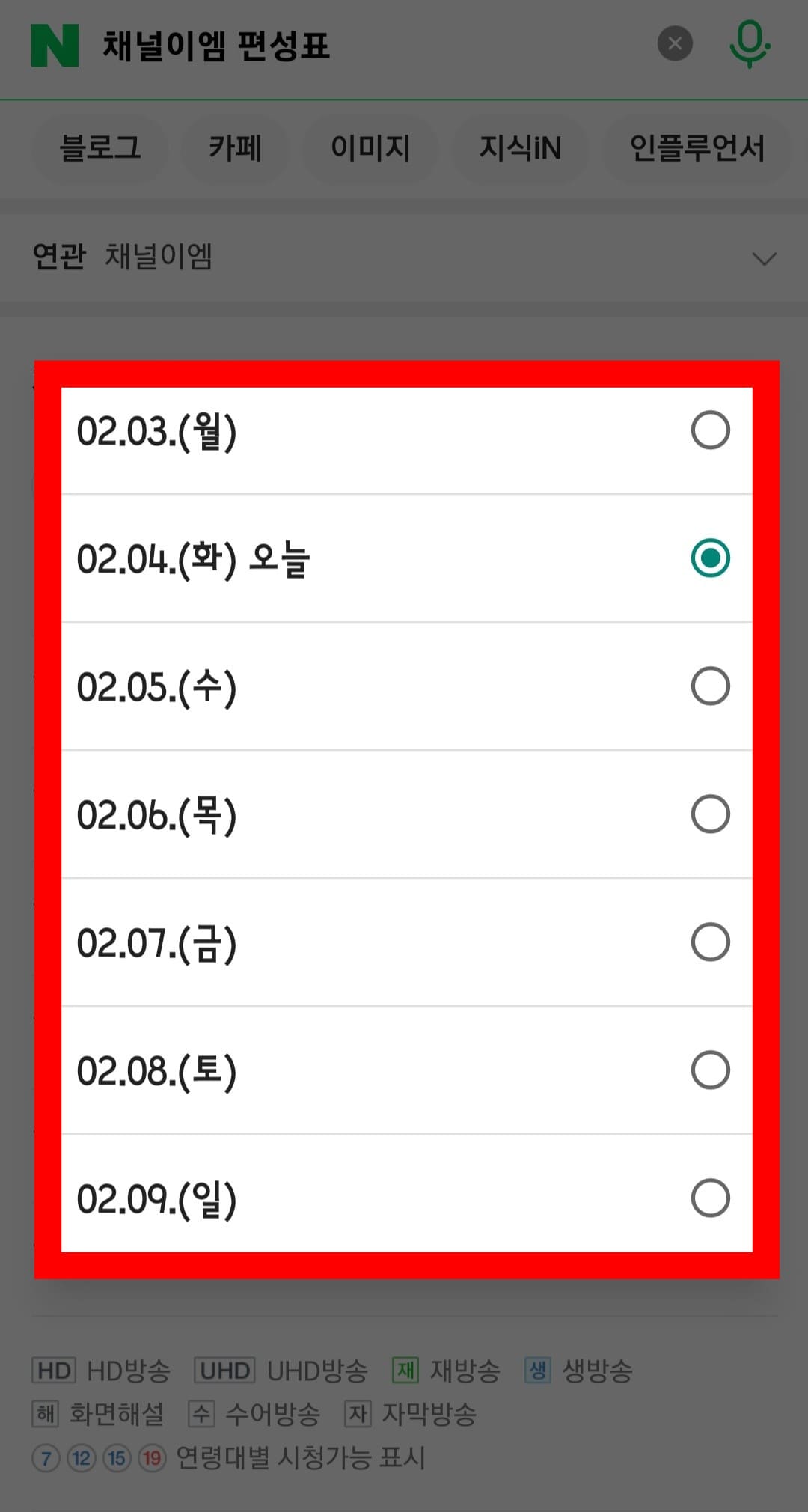Activate the microphone voice search icon

tap(750, 43)
